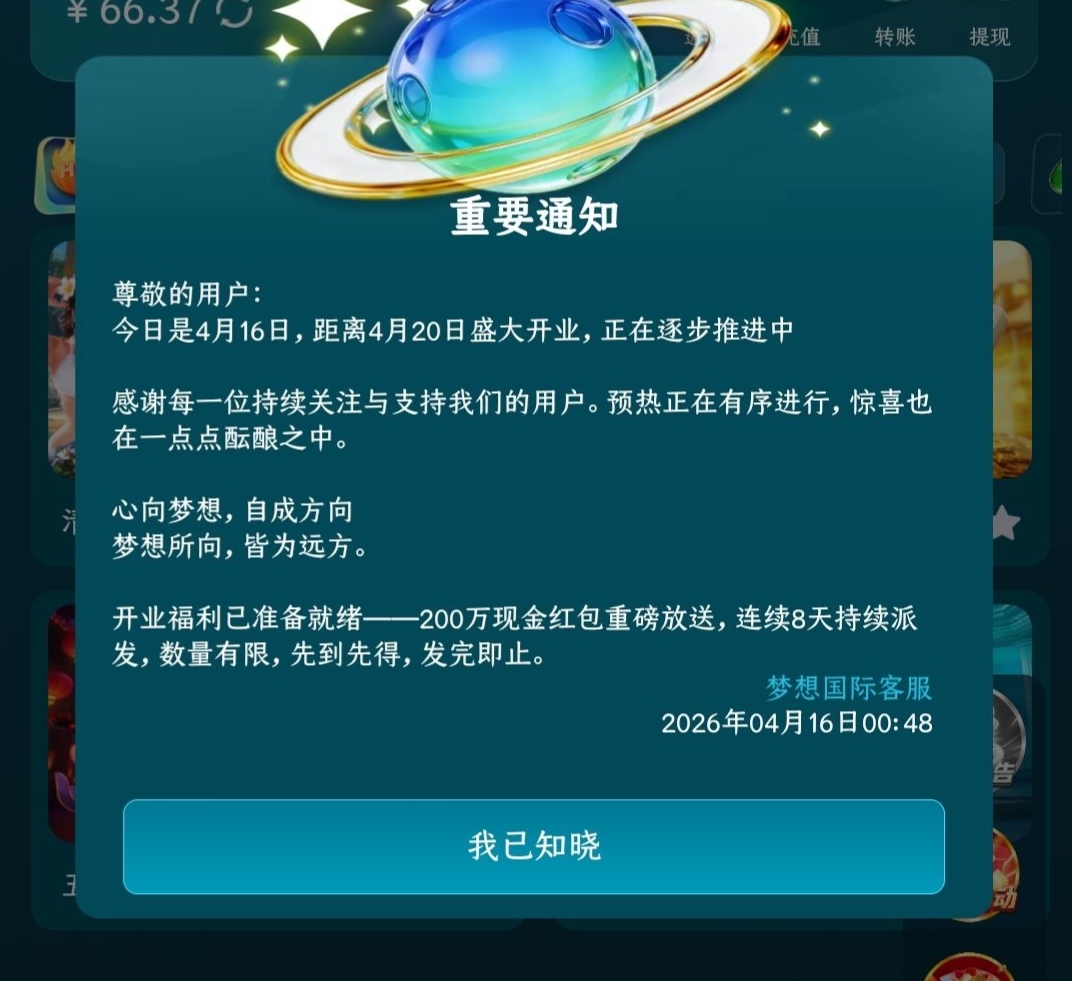Tap the 我已知晓 button to dismiss the notice
The height and width of the screenshot is (981, 1072).
[533, 846]
